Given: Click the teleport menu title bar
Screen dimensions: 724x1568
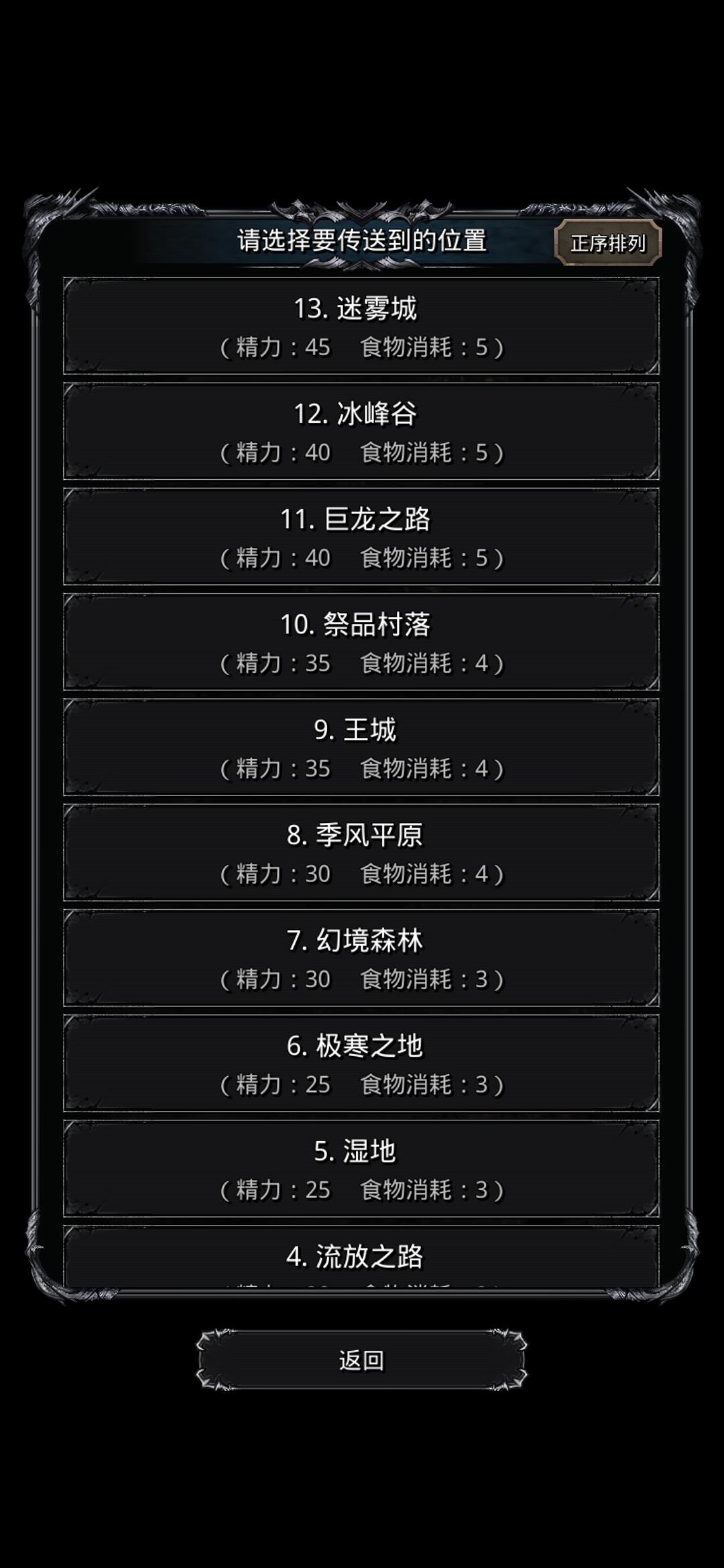Looking at the screenshot, I should (x=362, y=241).
